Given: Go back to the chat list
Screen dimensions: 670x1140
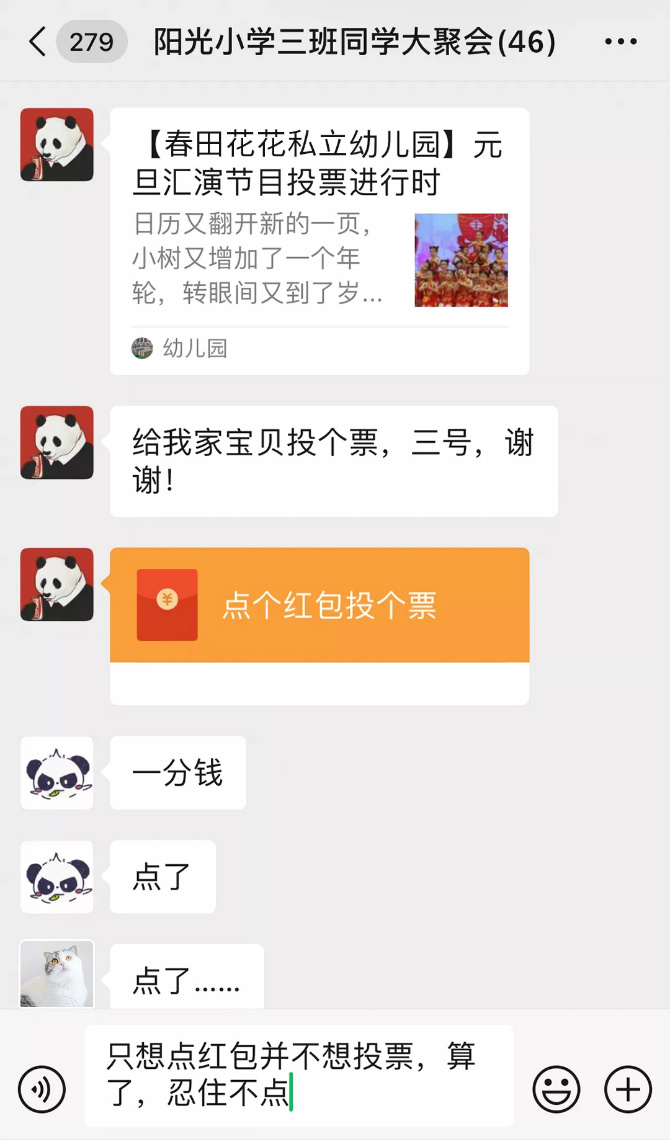Looking at the screenshot, I should pyautogui.click(x=38, y=42).
